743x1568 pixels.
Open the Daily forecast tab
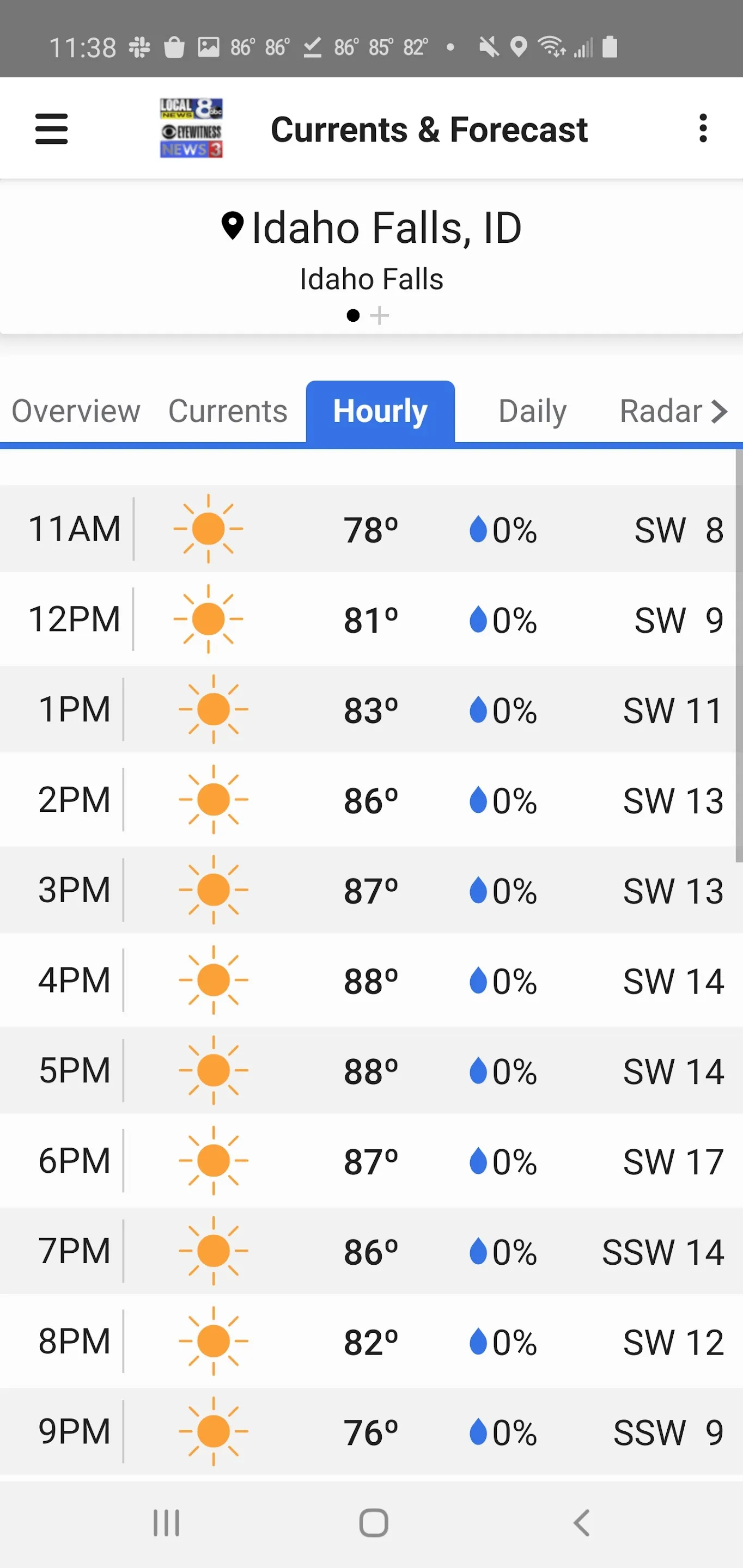coord(532,412)
